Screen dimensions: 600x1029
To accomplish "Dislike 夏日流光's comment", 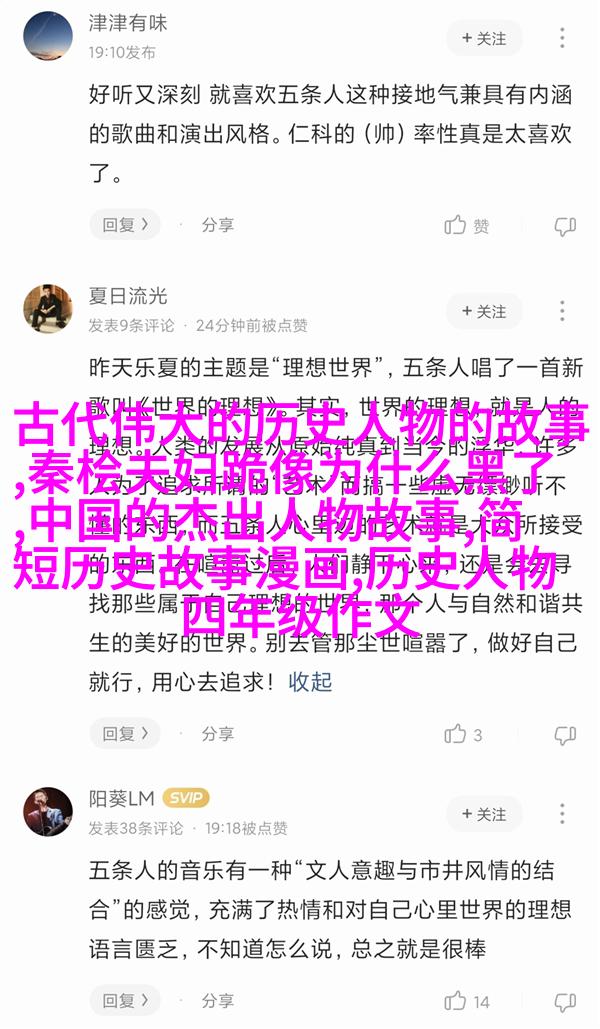I will coord(565,734).
